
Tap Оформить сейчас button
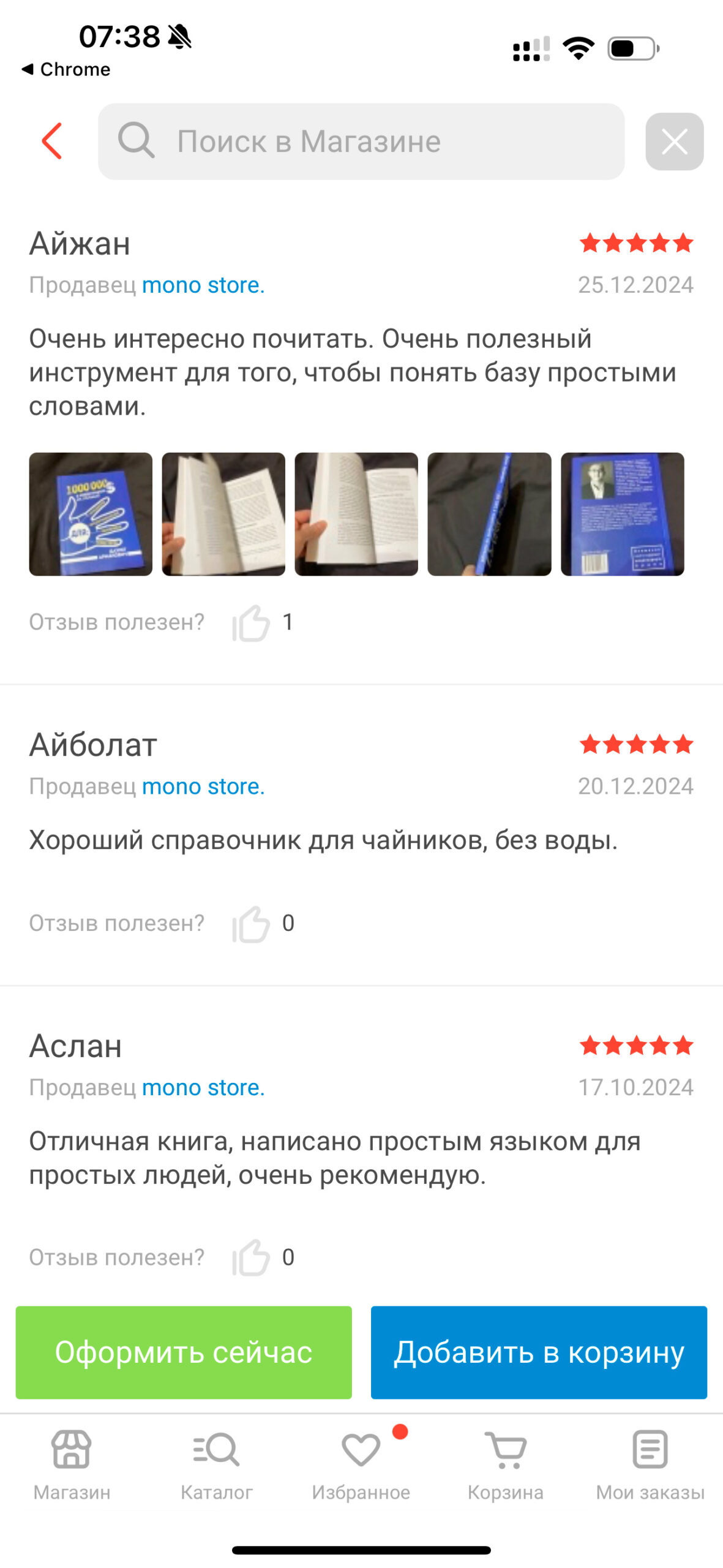pyautogui.click(x=184, y=1352)
